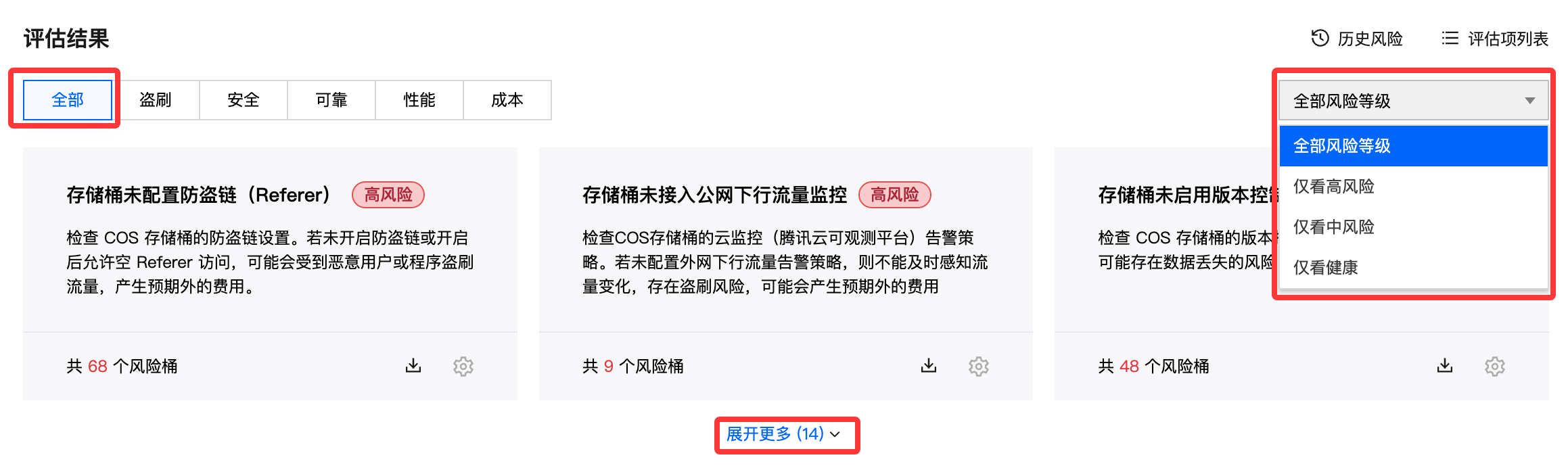Viewport: 1568px width, 468px height.
Task: Switch to the 可靠 tab
Action: (x=331, y=100)
